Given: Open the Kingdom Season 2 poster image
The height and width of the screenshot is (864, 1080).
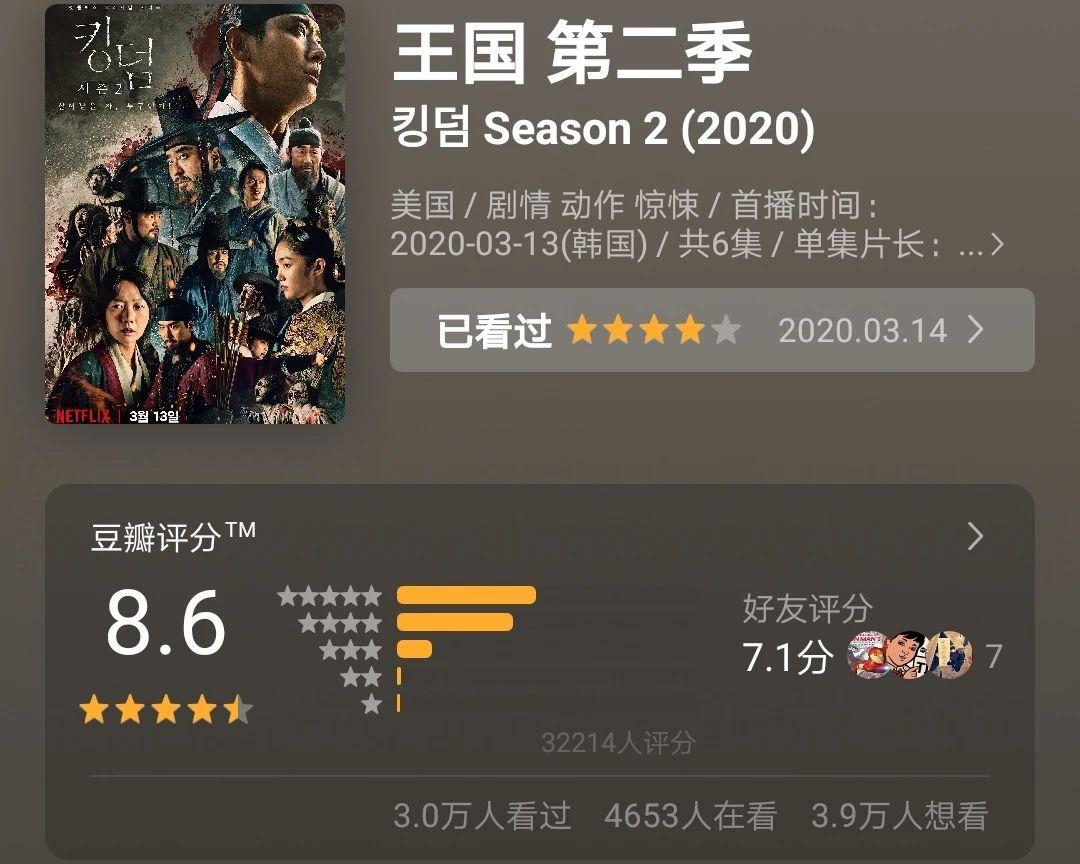Looking at the screenshot, I should [195, 214].
